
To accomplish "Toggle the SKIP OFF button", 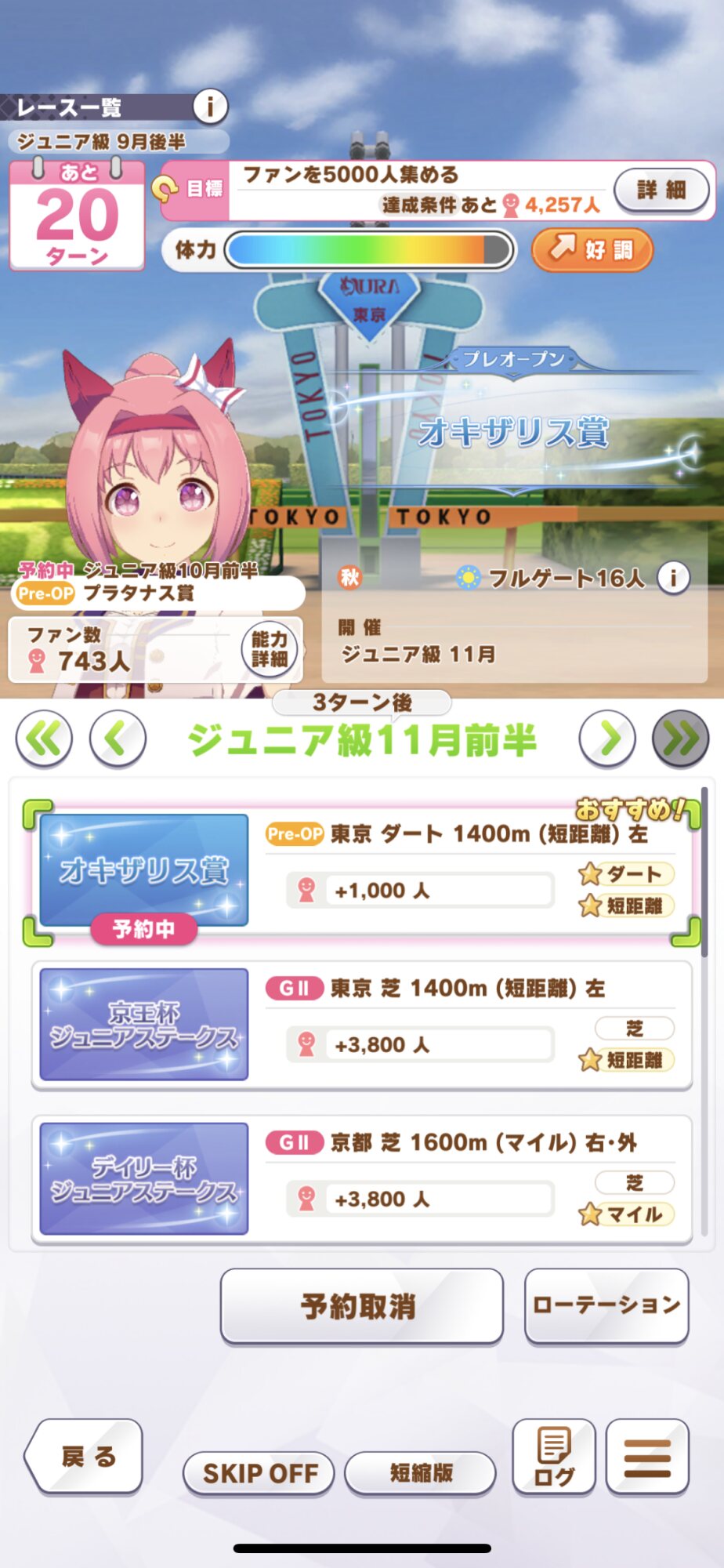I will pyautogui.click(x=259, y=1473).
